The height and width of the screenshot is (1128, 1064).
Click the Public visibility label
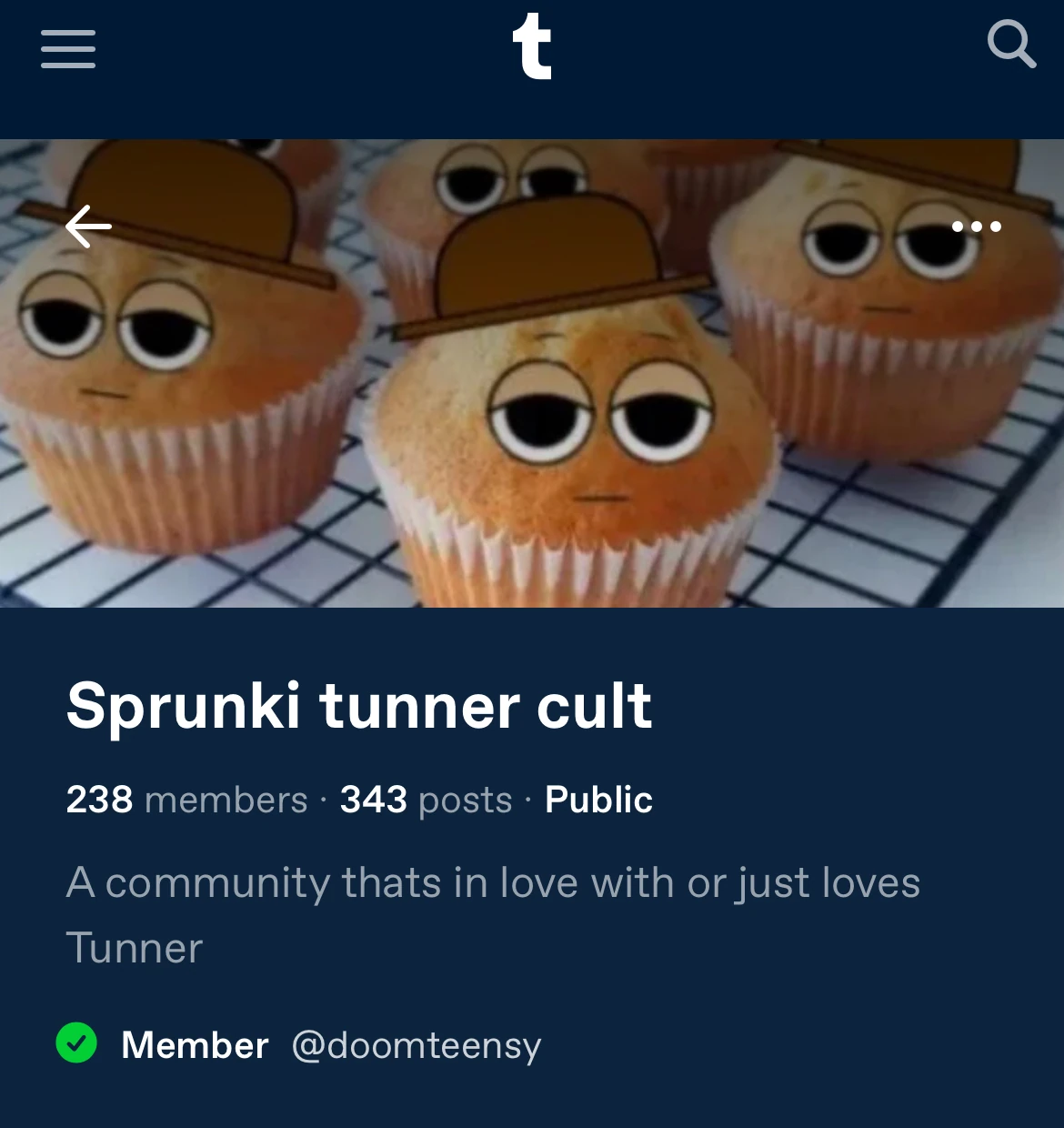pos(597,801)
